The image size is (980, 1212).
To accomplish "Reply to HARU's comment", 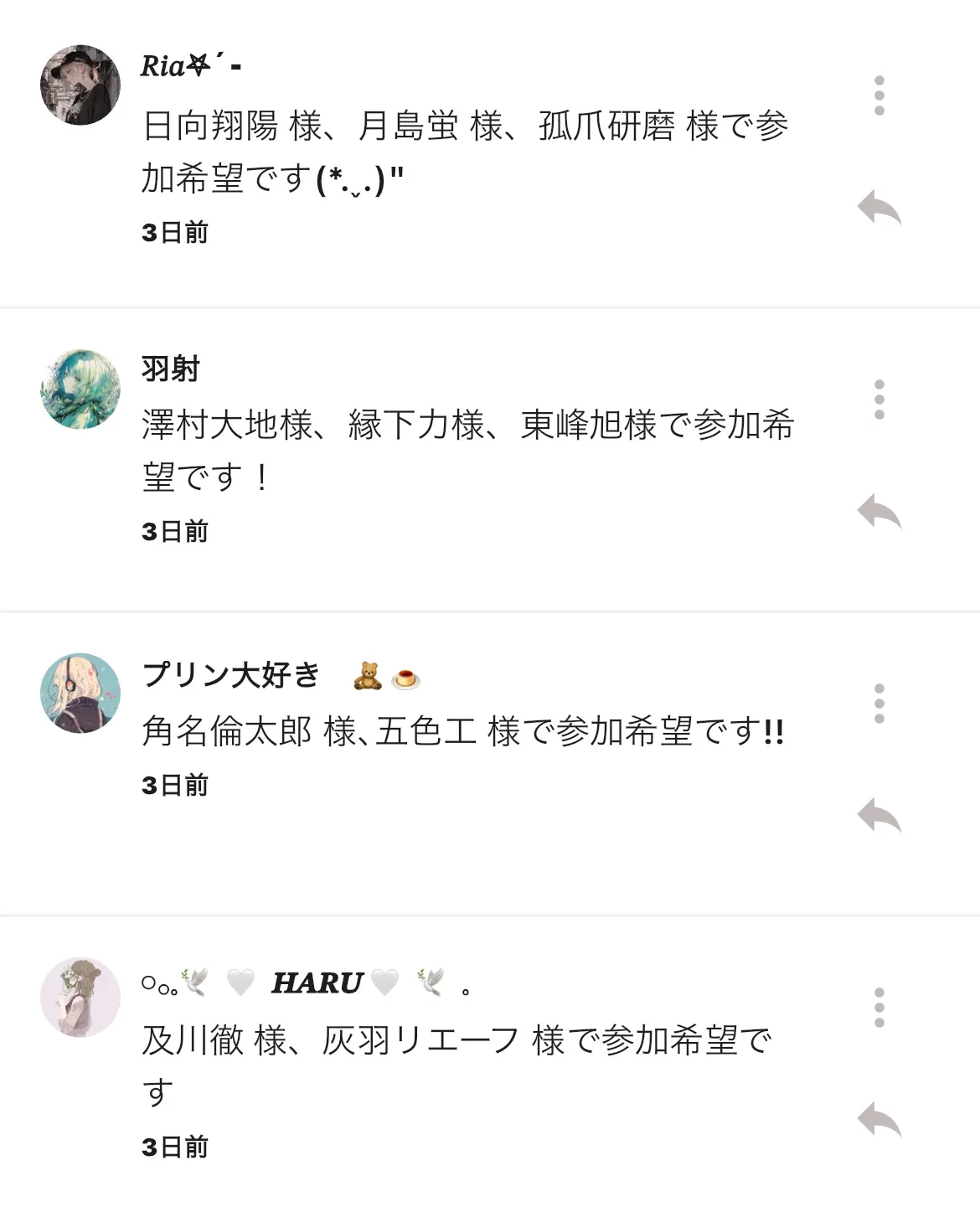I will [x=879, y=1119].
